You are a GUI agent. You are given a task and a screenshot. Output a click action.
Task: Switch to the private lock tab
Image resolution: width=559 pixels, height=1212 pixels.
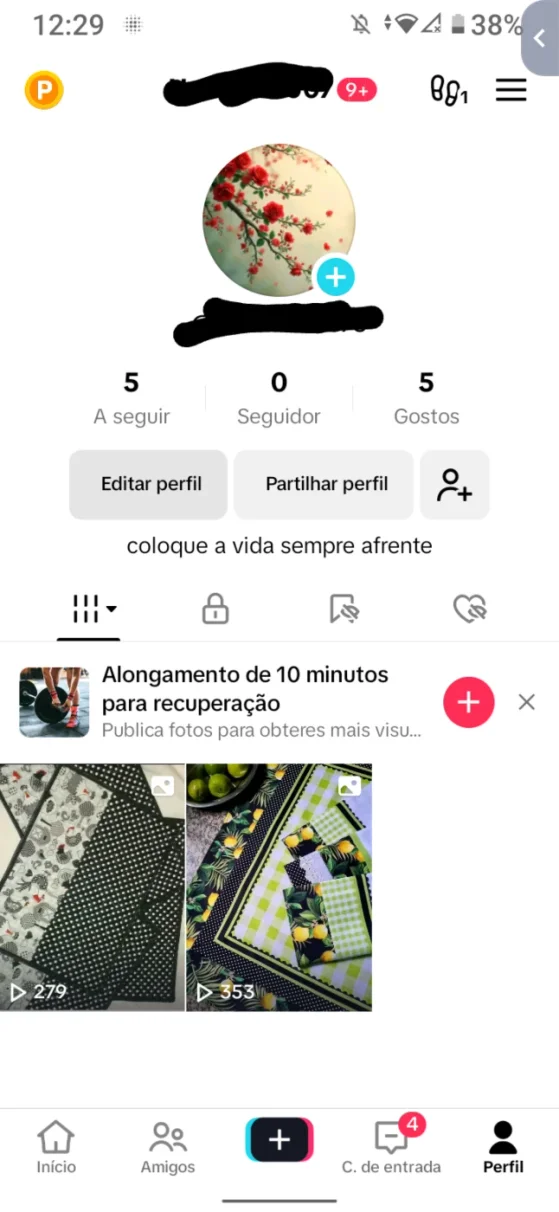[x=215, y=608]
